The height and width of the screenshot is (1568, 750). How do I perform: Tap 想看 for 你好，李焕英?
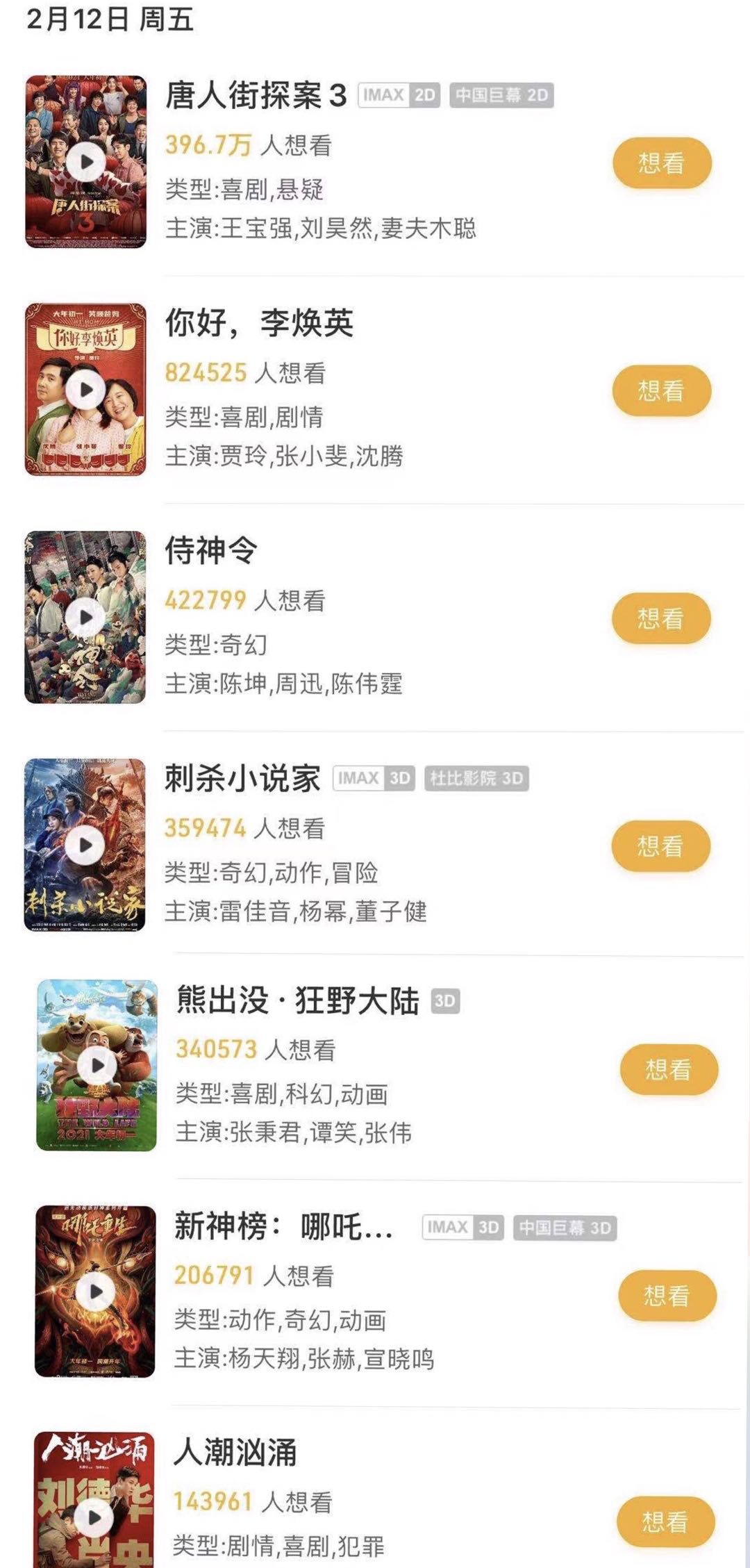click(x=661, y=390)
